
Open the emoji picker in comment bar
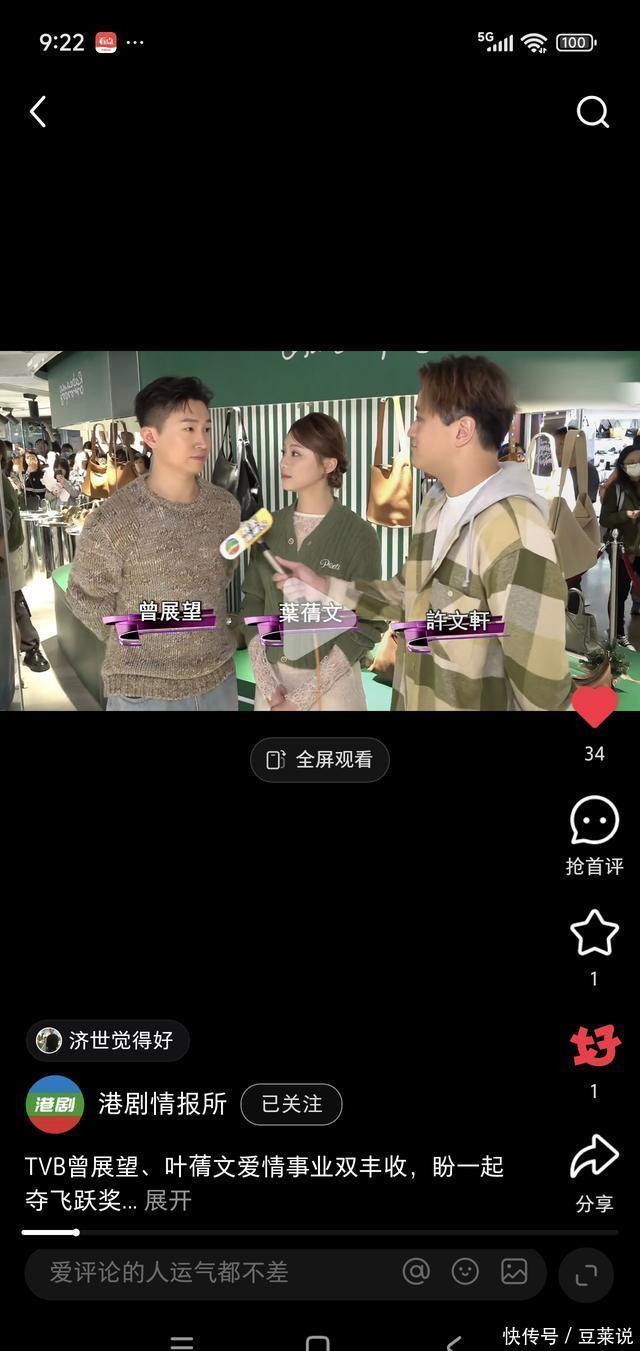pyautogui.click(x=465, y=1271)
